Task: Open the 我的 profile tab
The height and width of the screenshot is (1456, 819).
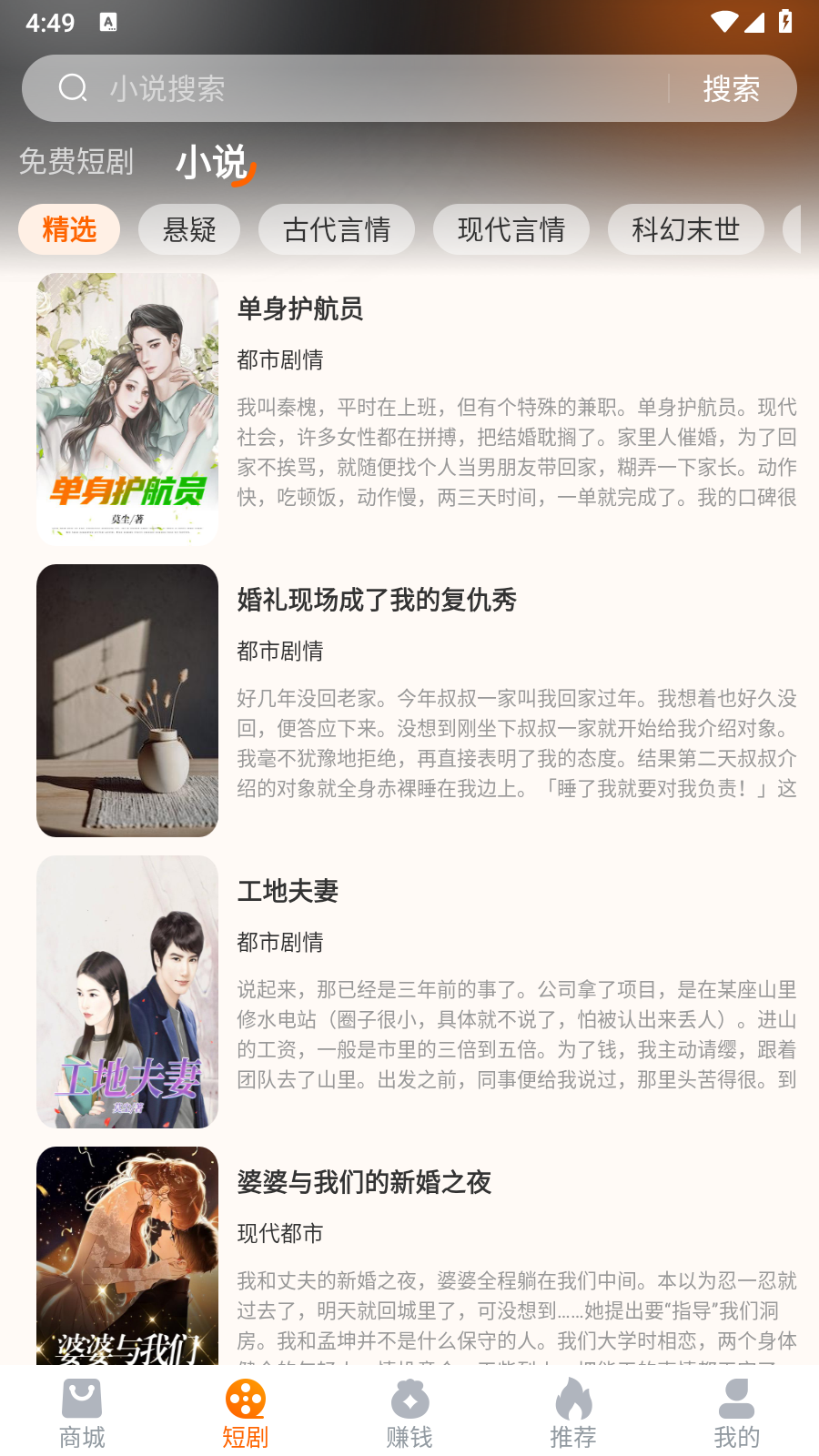Action: coord(737,1414)
